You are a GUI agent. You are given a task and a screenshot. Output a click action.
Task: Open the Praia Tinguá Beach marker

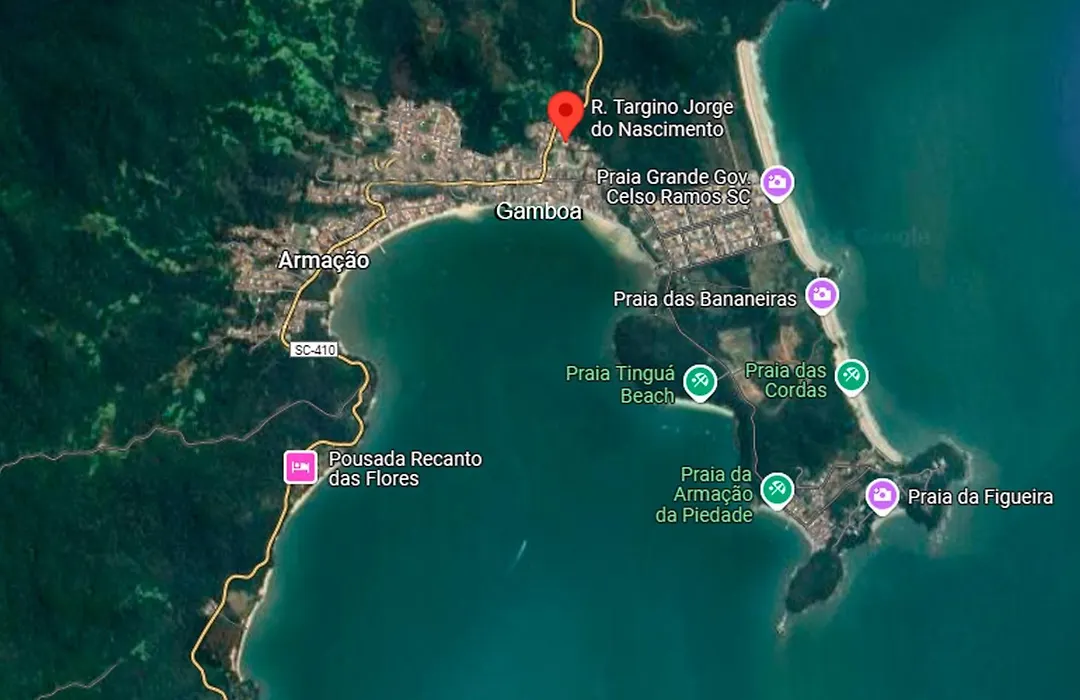click(x=700, y=381)
